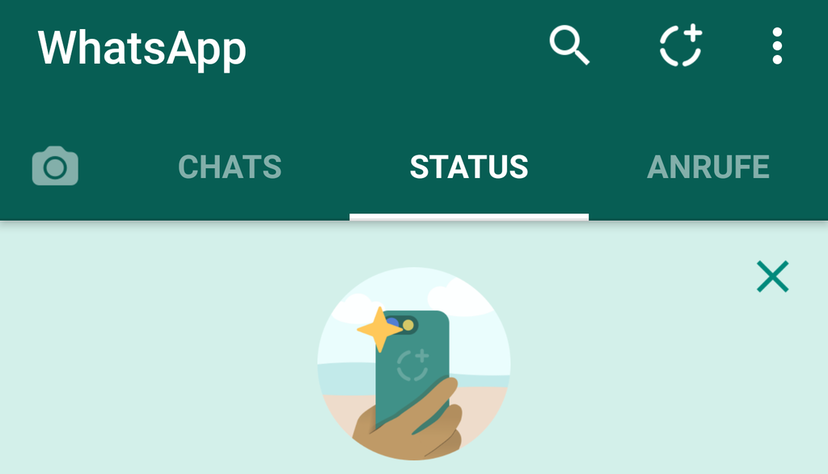Open the three-dot overflow menu

[x=777, y=46]
